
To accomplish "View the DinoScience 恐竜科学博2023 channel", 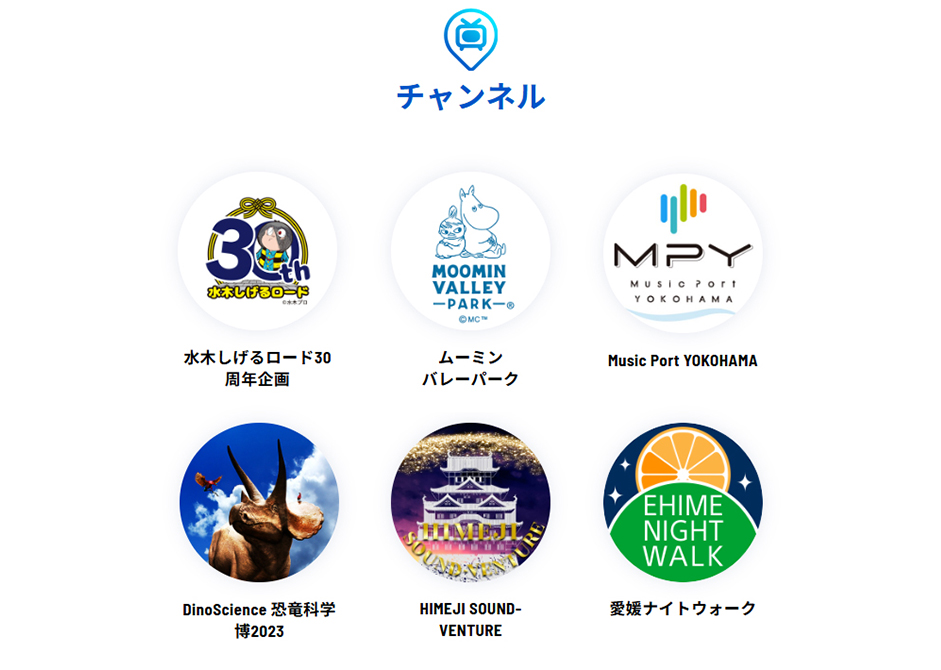I will [258, 502].
